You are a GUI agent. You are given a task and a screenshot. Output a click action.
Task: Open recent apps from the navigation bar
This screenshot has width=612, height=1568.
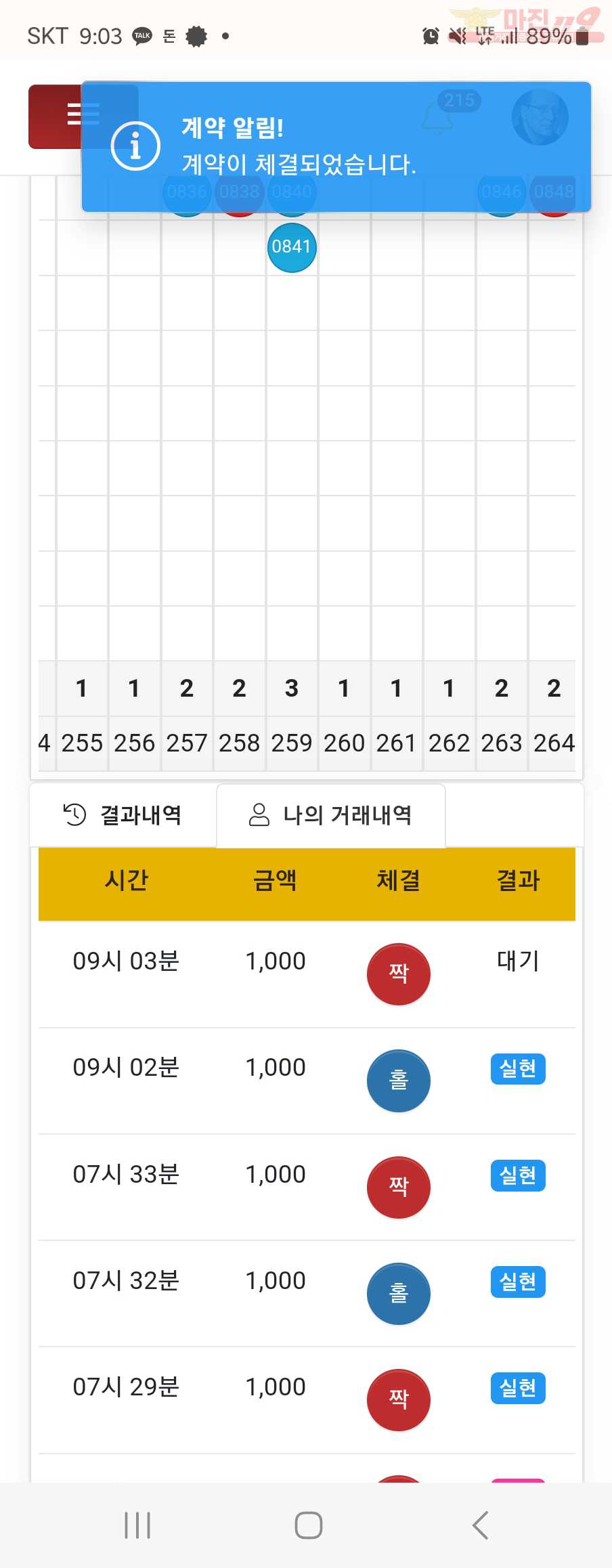[137, 1525]
